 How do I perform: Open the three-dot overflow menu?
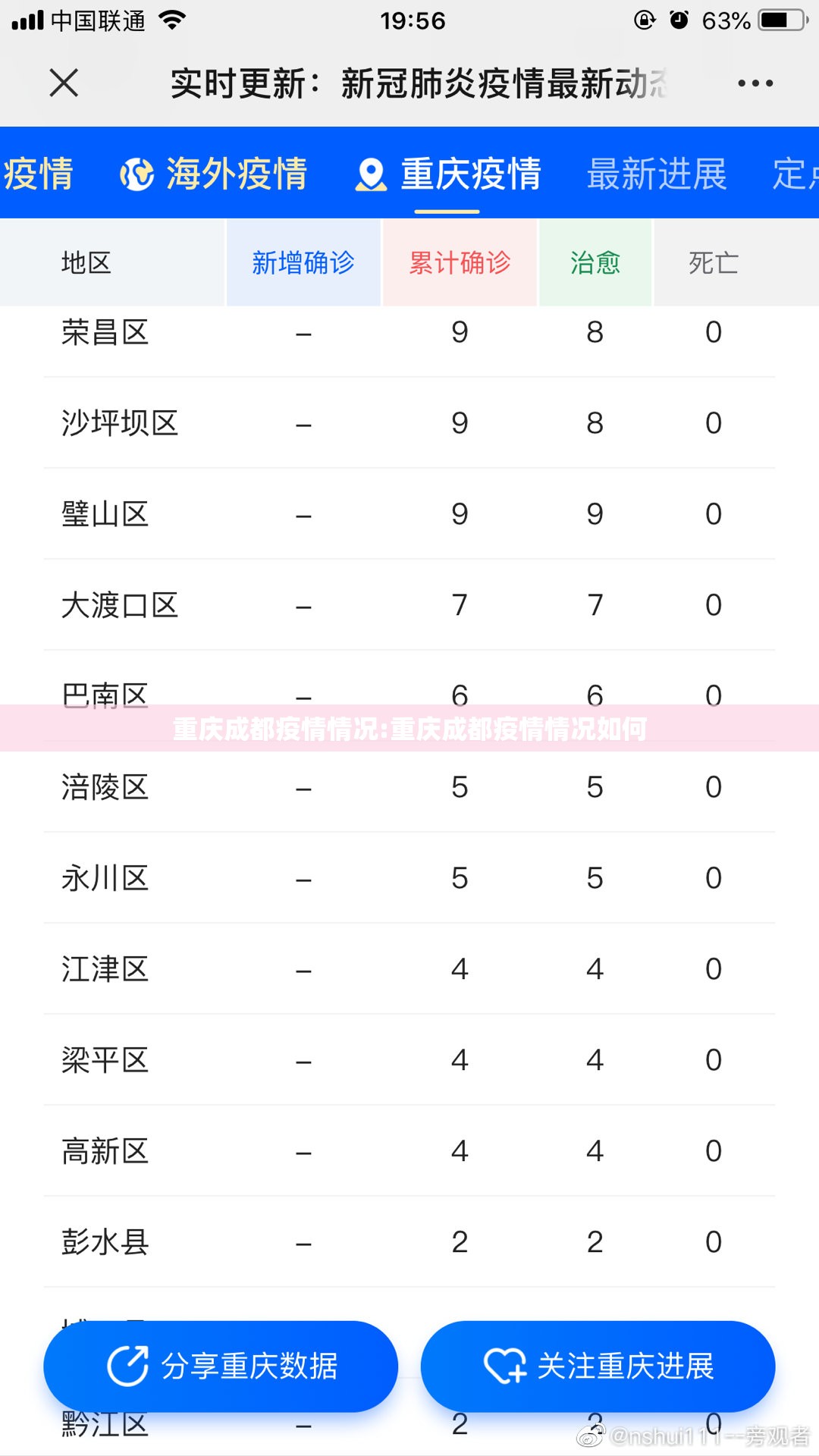755,83
